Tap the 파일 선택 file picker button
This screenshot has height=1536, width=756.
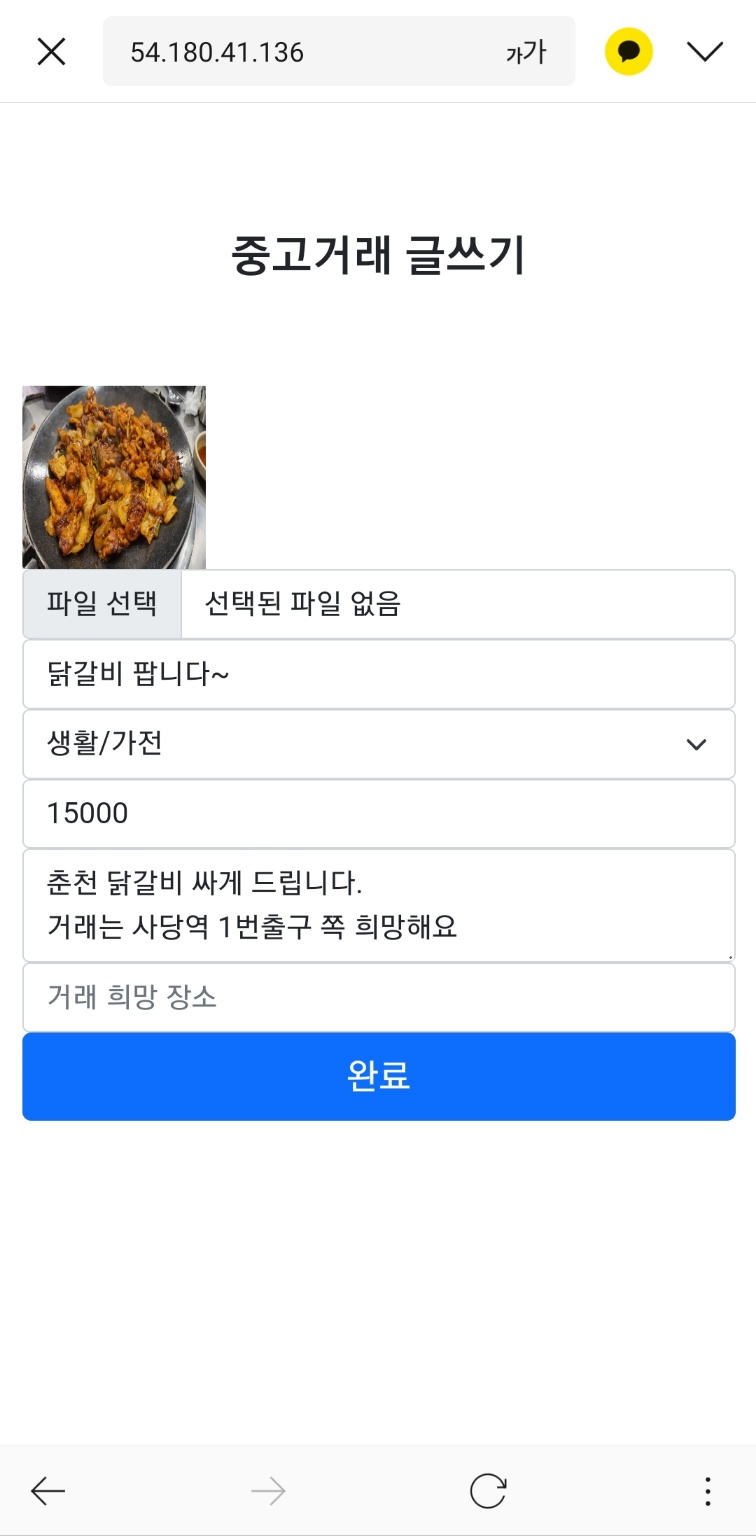[x=101, y=603]
